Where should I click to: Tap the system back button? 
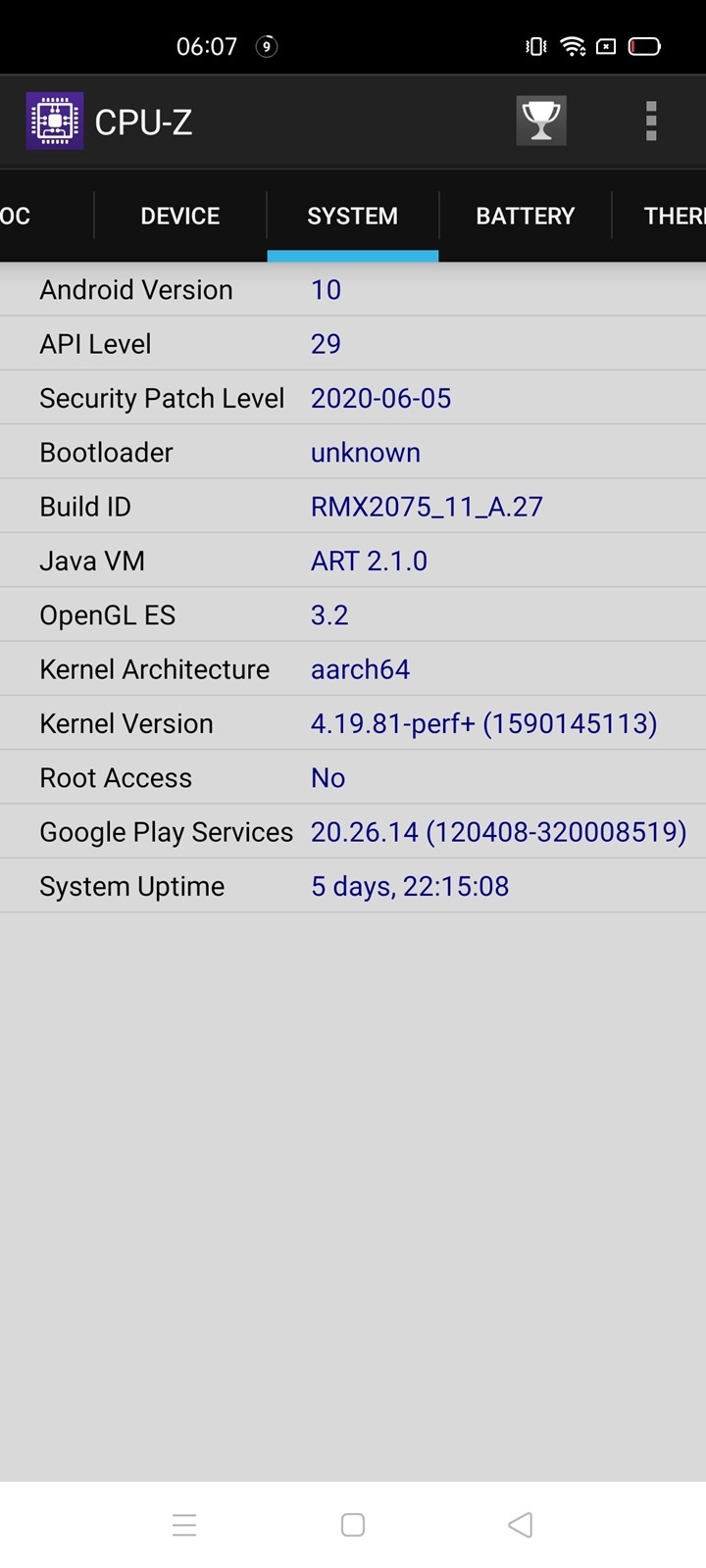point(521,1525)
